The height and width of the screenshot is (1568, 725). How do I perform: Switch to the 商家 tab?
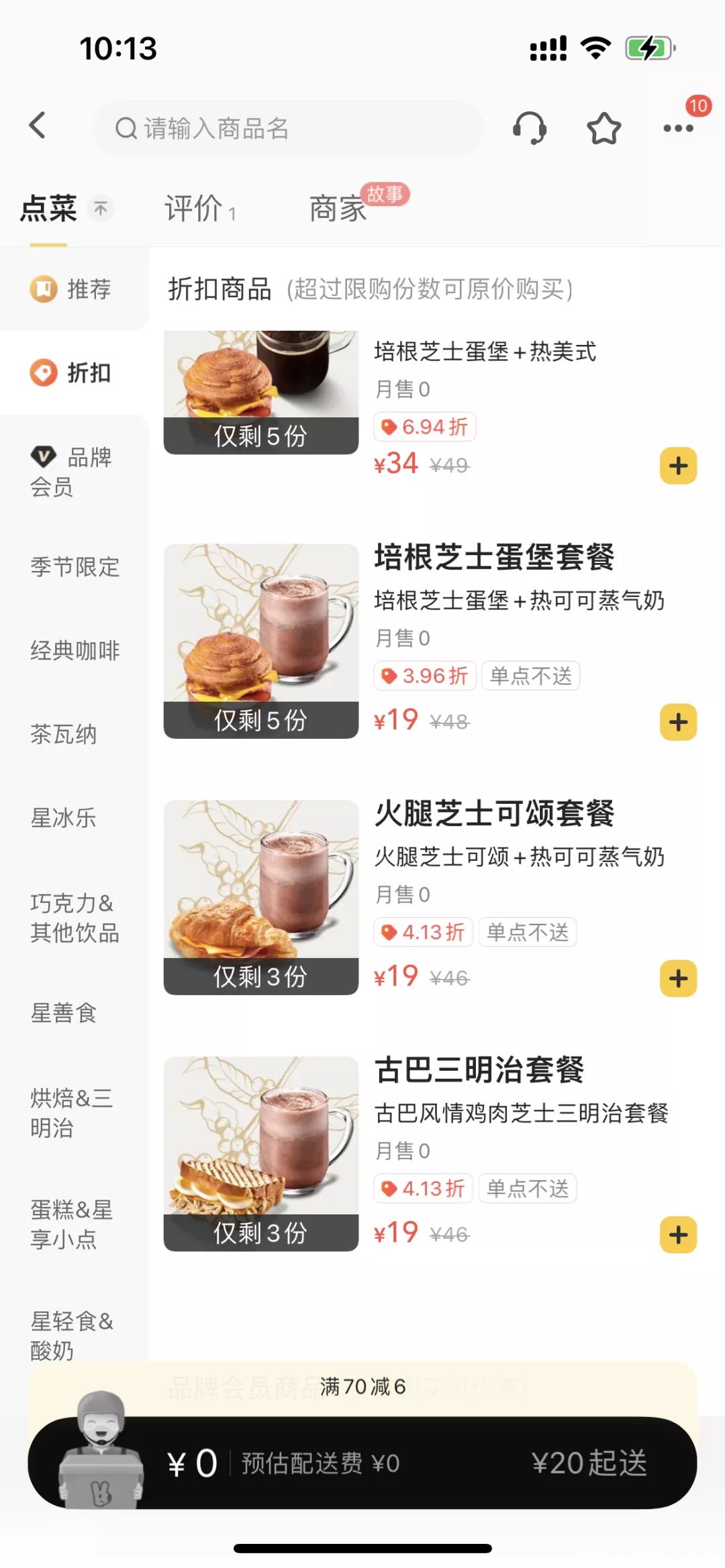[x=338, y=209]
